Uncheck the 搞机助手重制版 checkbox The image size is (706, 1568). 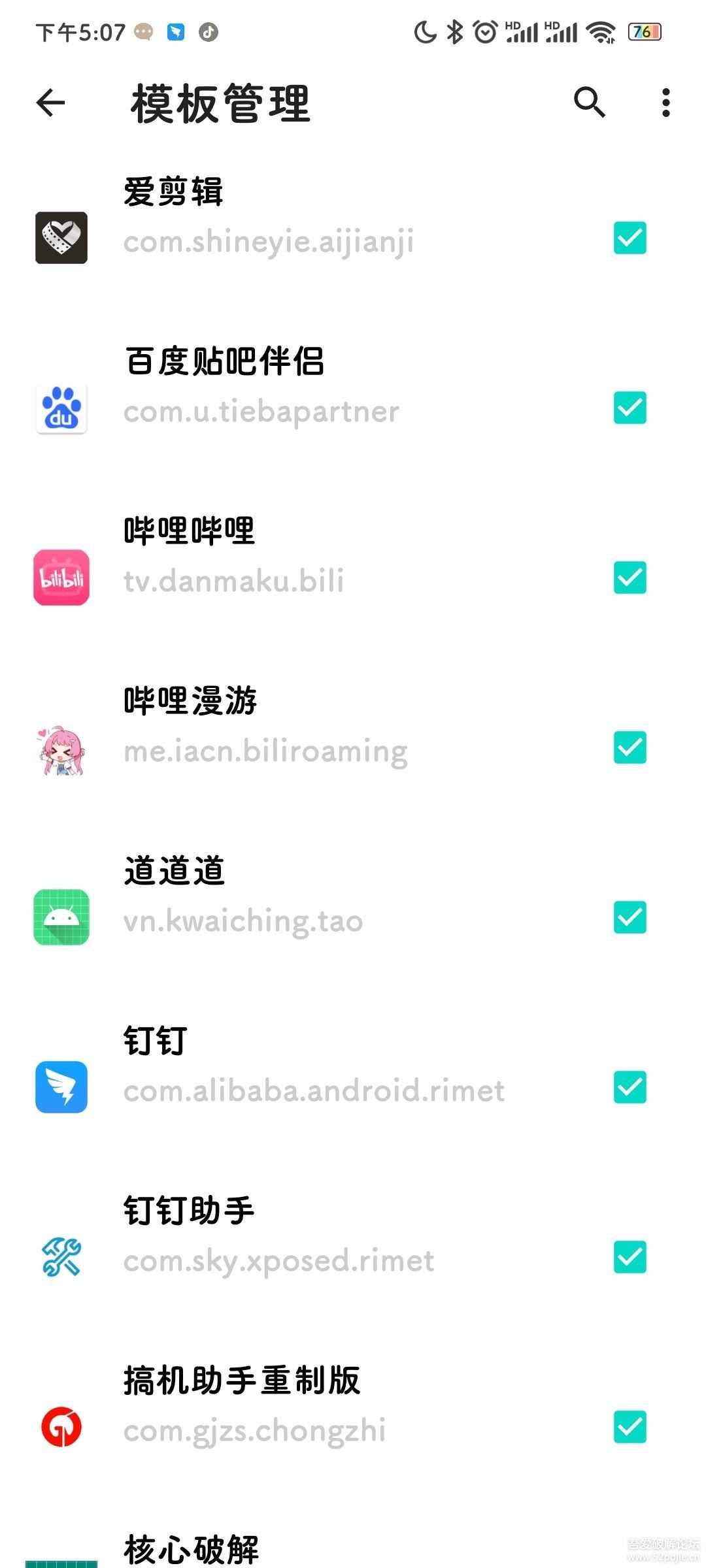click(x=630, y=1427)
